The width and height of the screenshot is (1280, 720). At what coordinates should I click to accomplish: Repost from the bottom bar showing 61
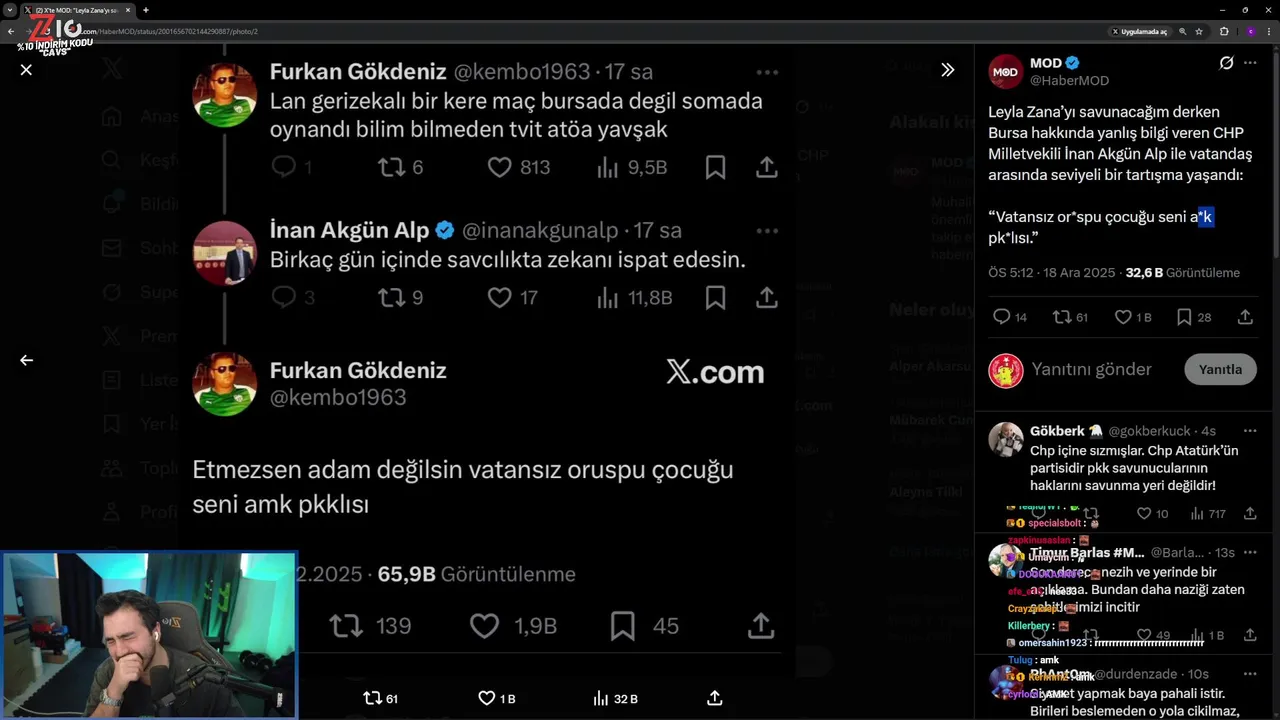[380, 698]
